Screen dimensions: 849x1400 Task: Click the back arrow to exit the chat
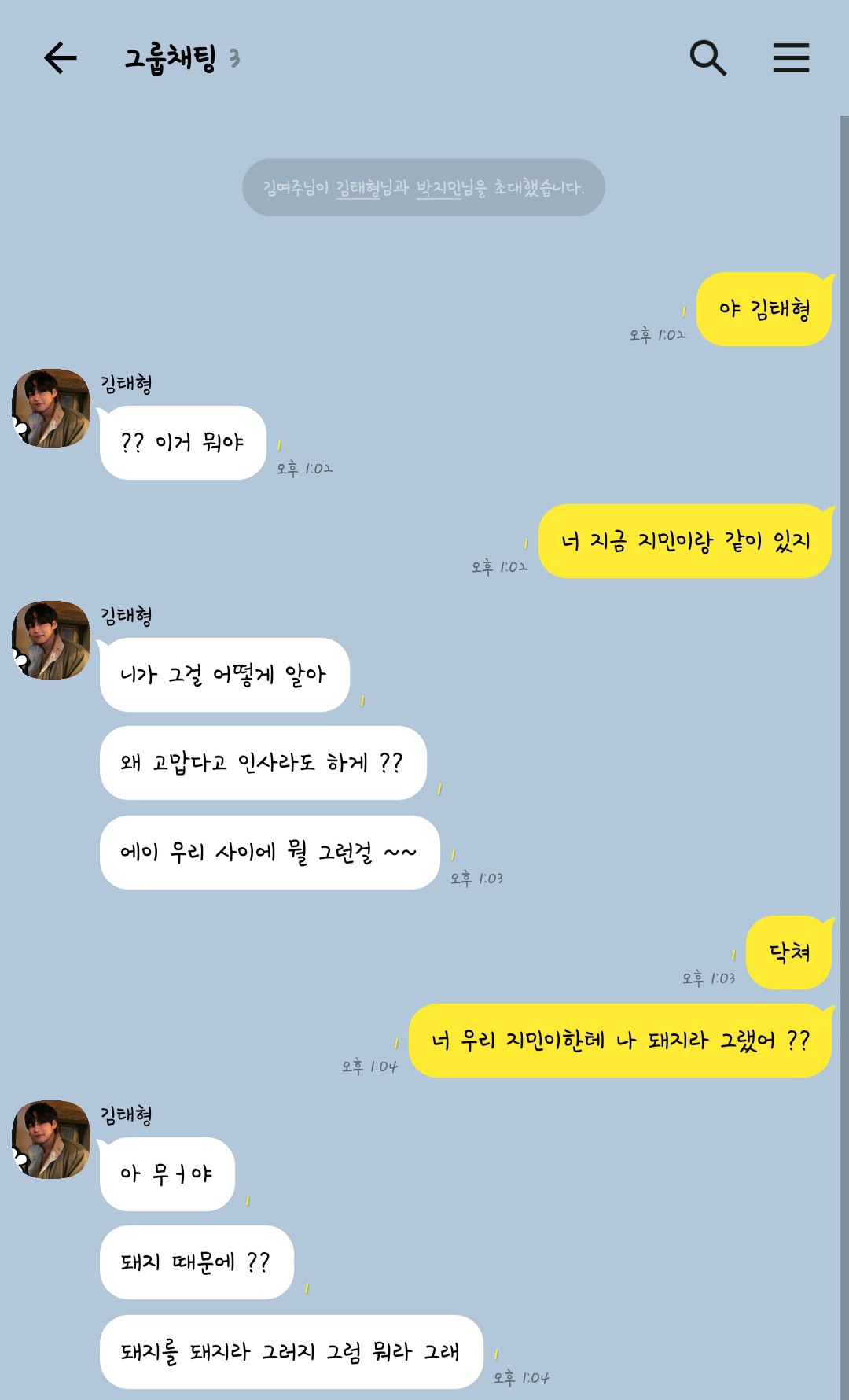pyautogui.click(x=59, y=57)
